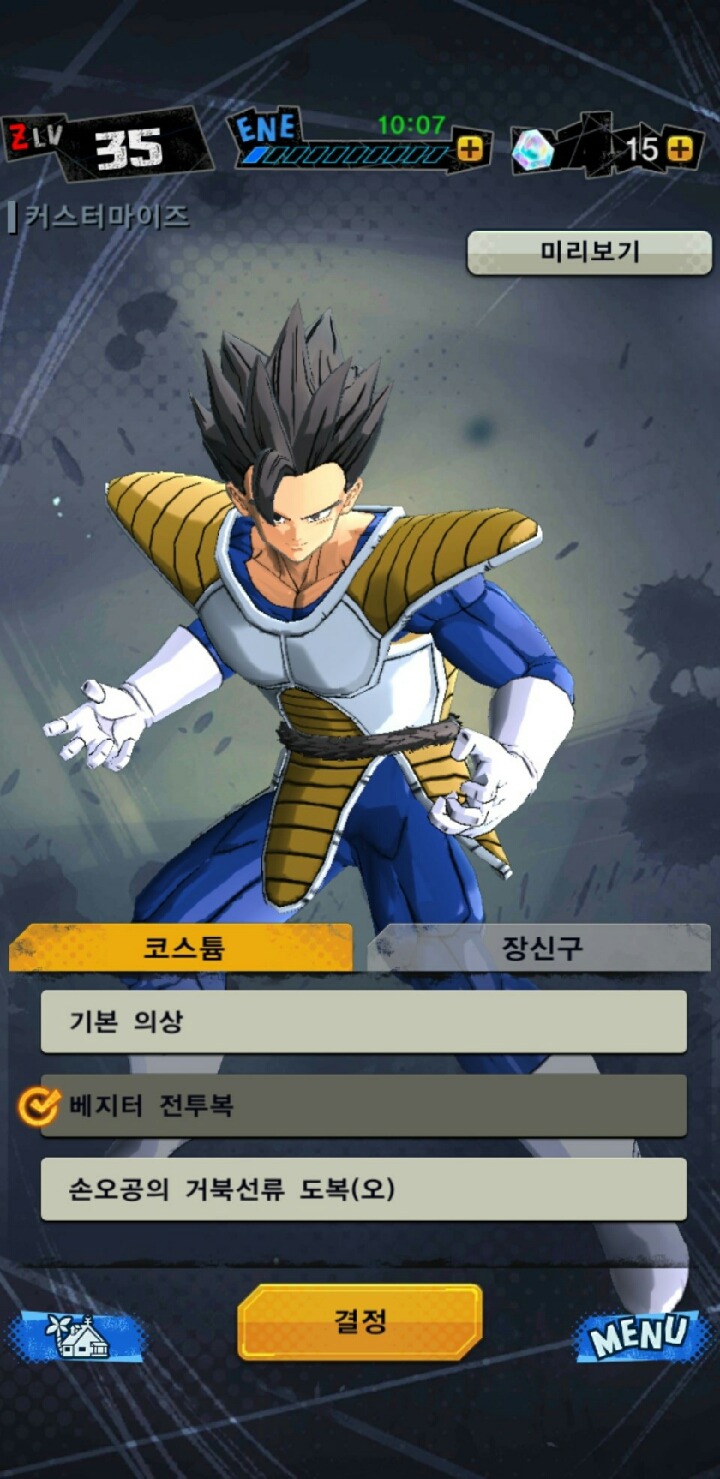
Task: Return home via the house icon
Action: (78, 1337)
